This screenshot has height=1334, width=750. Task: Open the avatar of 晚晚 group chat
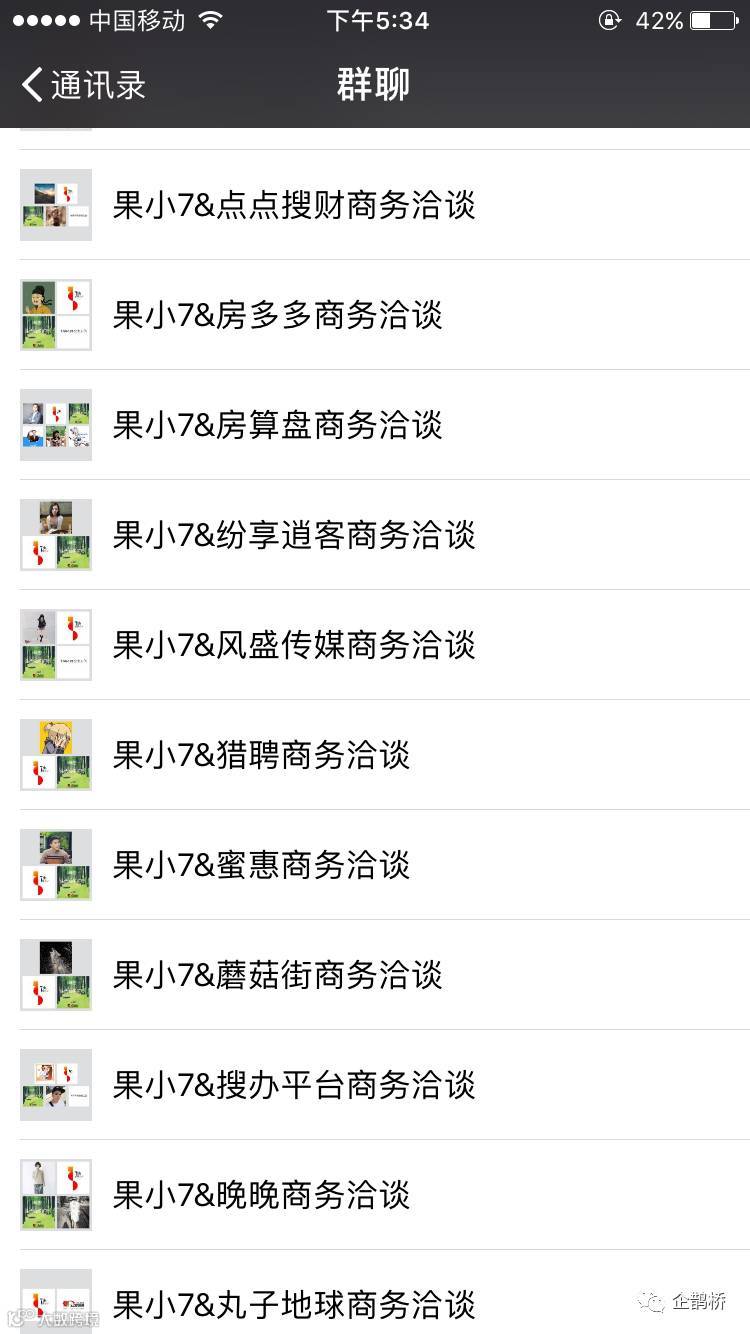[56, 1194]
